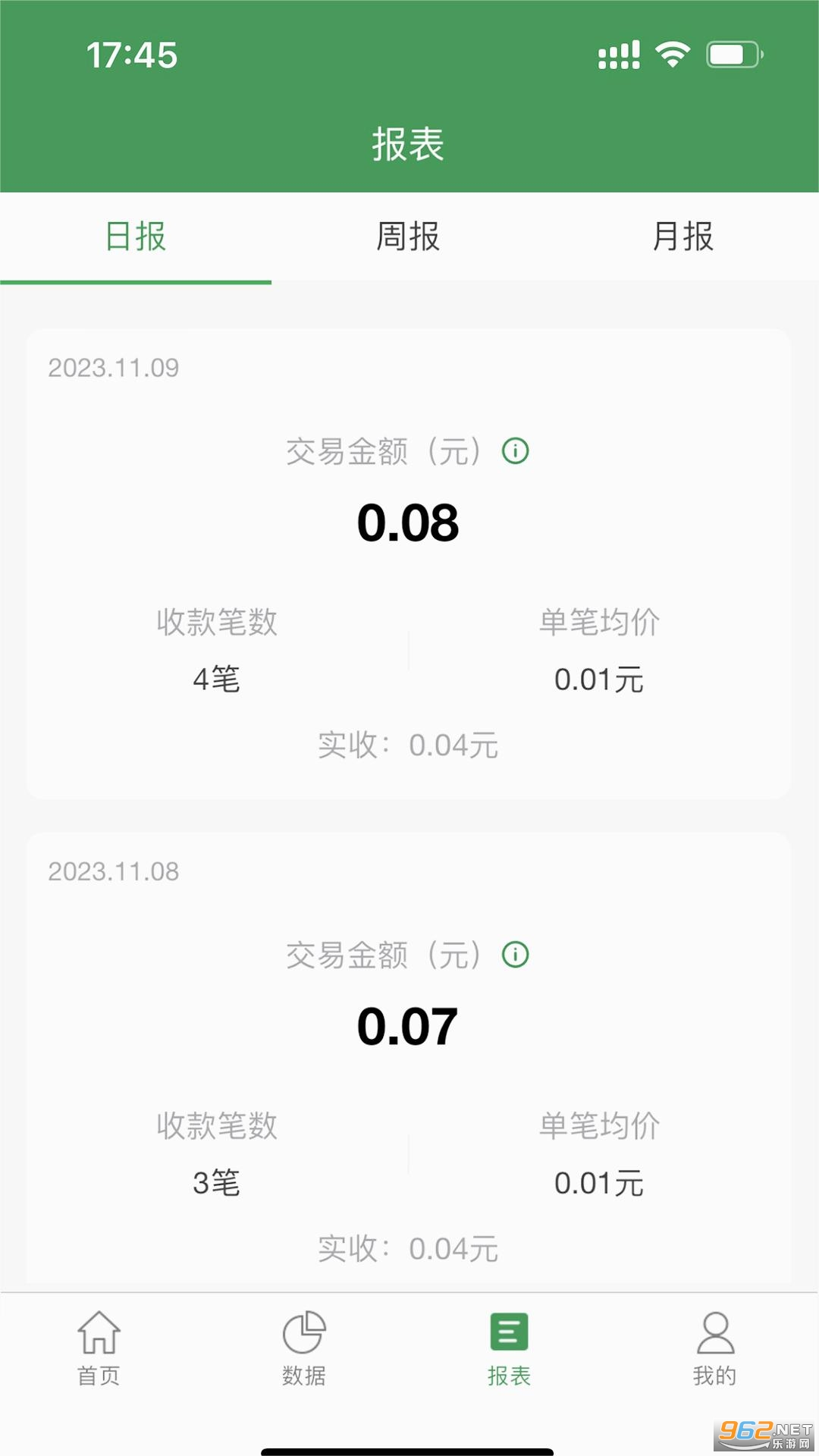819x1456 pixels.
Task: Open the 数据 data tab
Action: point(304,1348)
